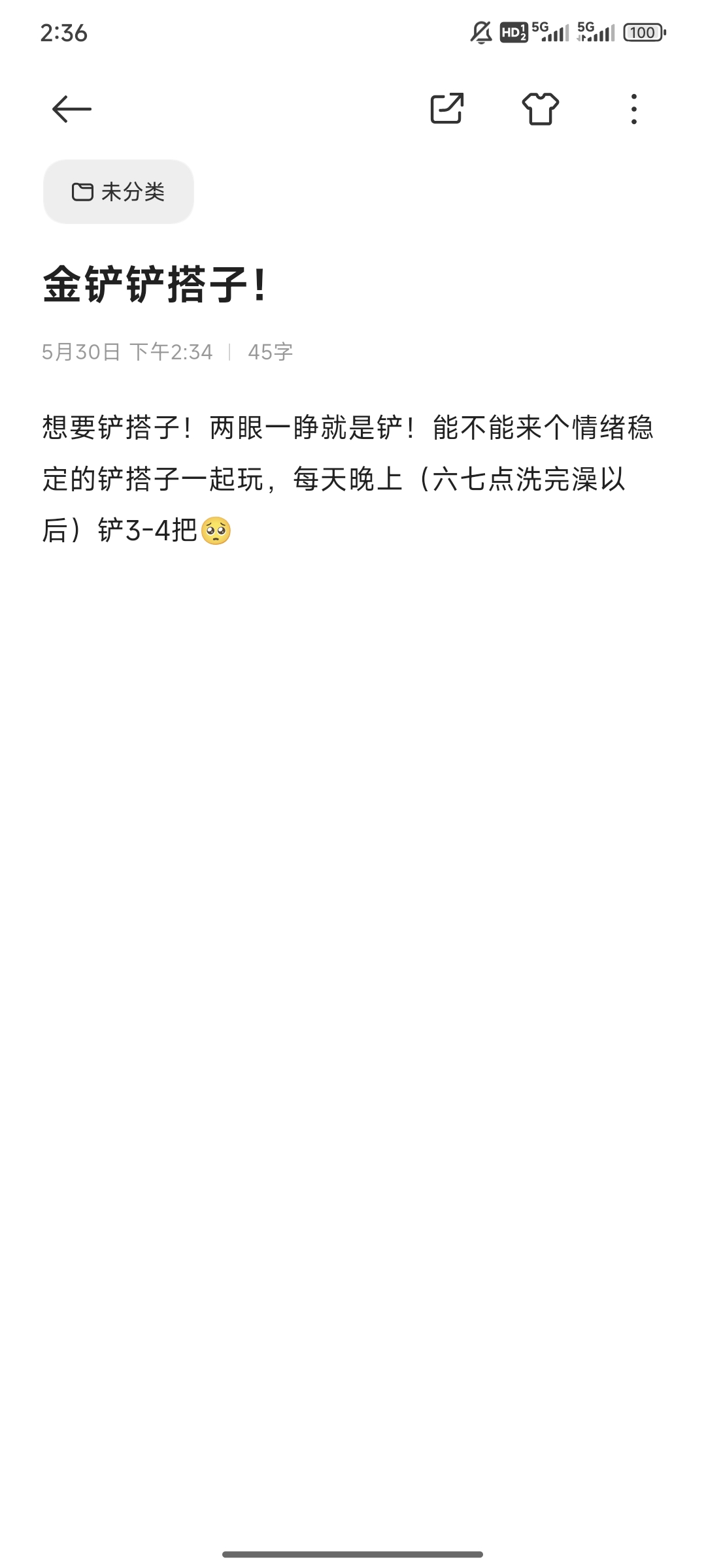Image resolution: width=706 pixels, height=1568 pixels.
Task: Tap the note body text to edit
Action: pos(348,479)
